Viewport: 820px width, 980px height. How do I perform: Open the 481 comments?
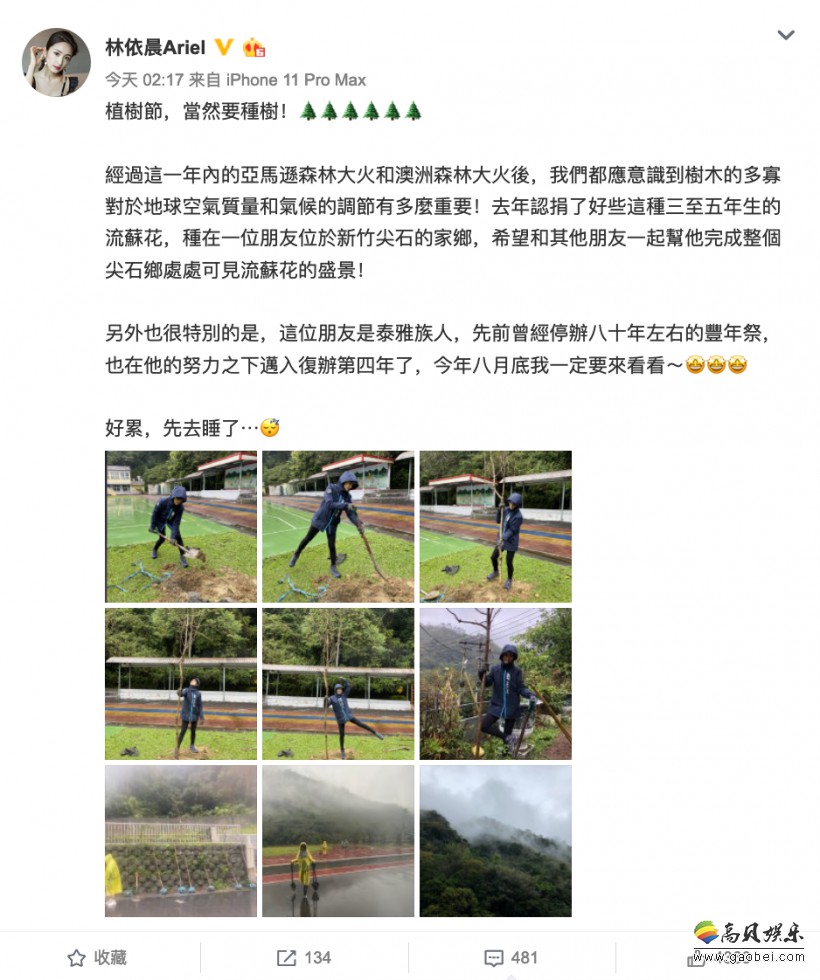(x=510, y=957)
